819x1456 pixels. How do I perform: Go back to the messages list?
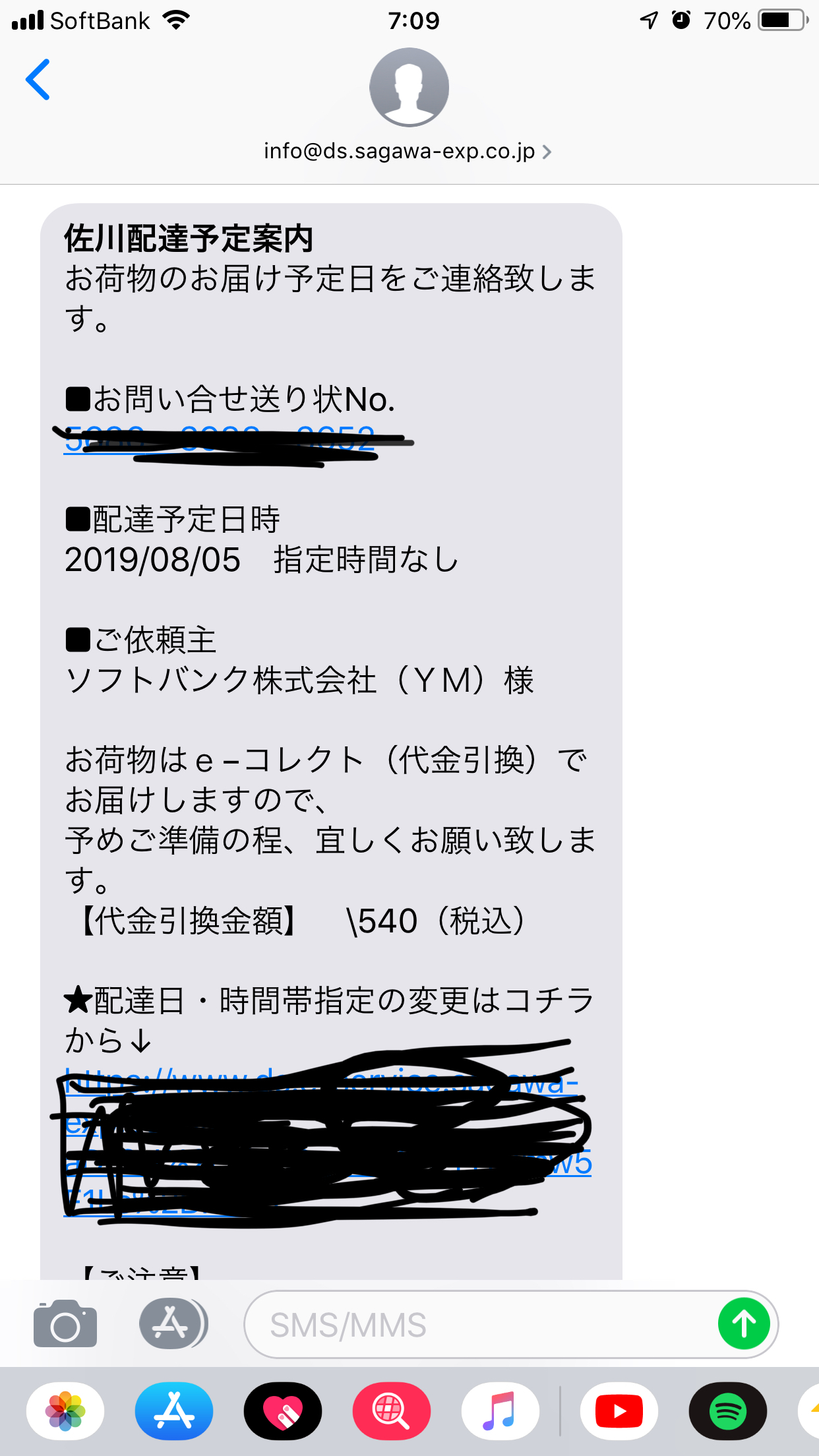[x=38, y=80]
